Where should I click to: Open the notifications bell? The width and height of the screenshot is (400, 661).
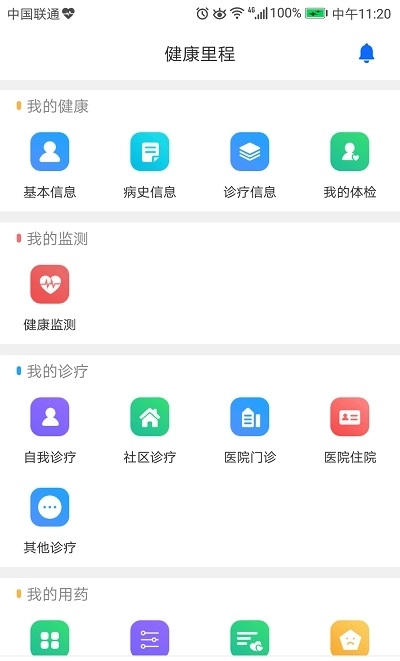[x=366, y=53]
